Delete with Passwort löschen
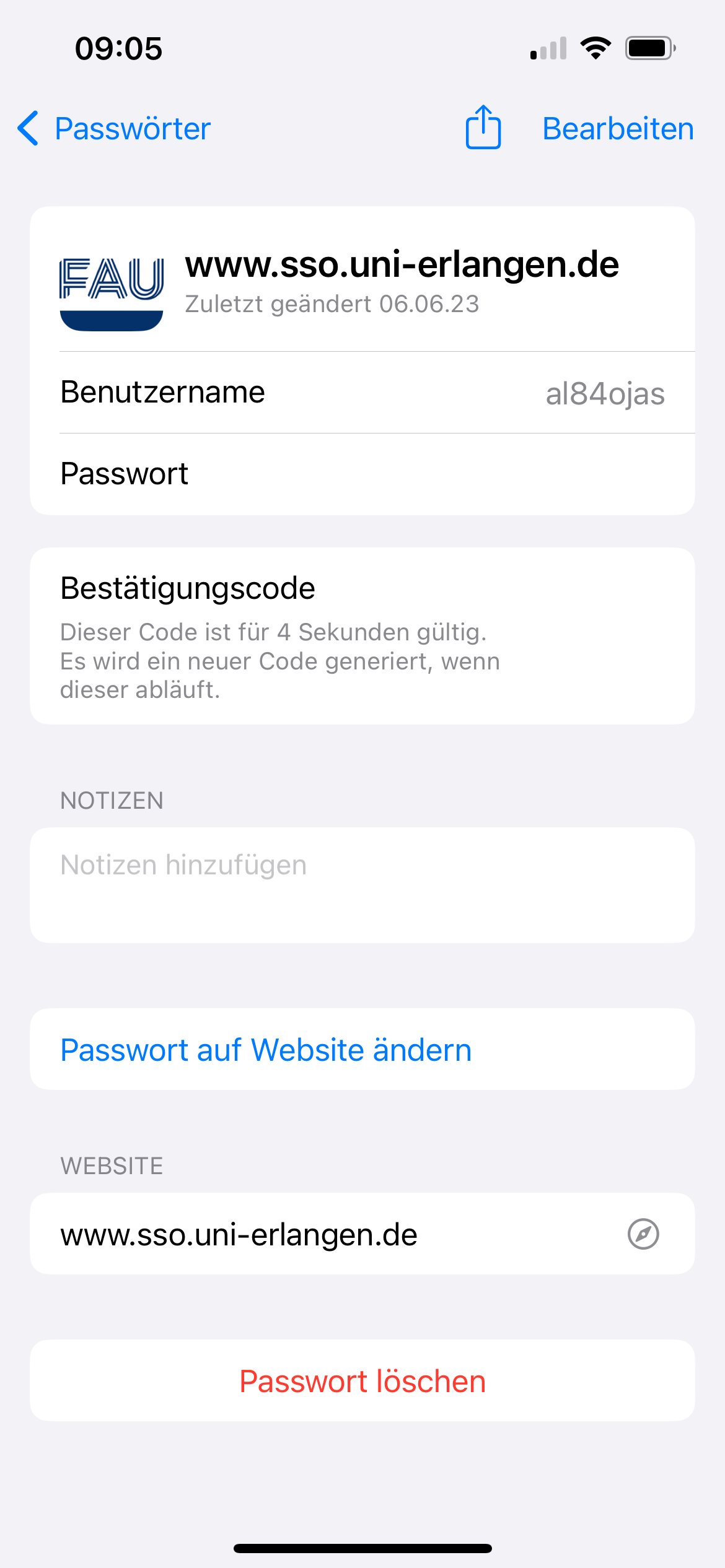This screenshot has width=725, height=1568. pyautogui.click(x=362, y=1381)
